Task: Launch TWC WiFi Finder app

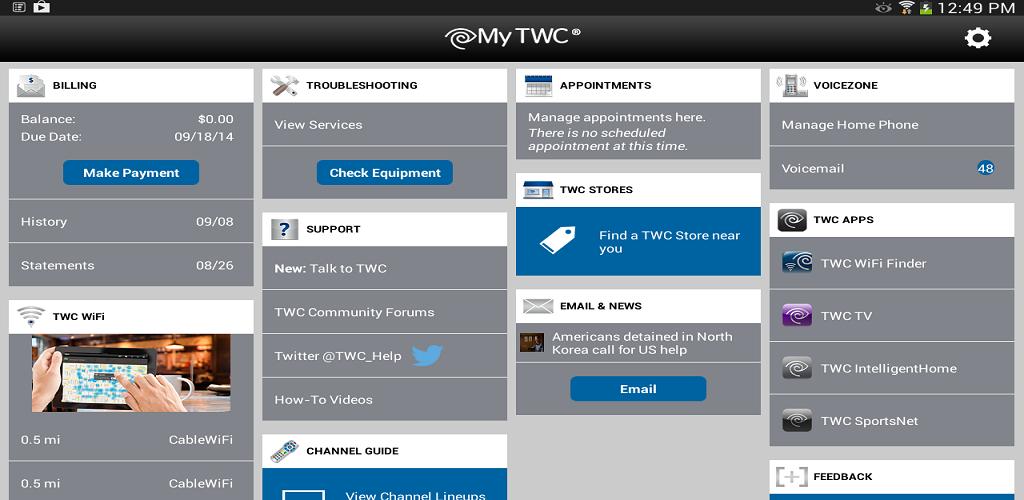Action: pyautogui.click(x=891, y=264)
